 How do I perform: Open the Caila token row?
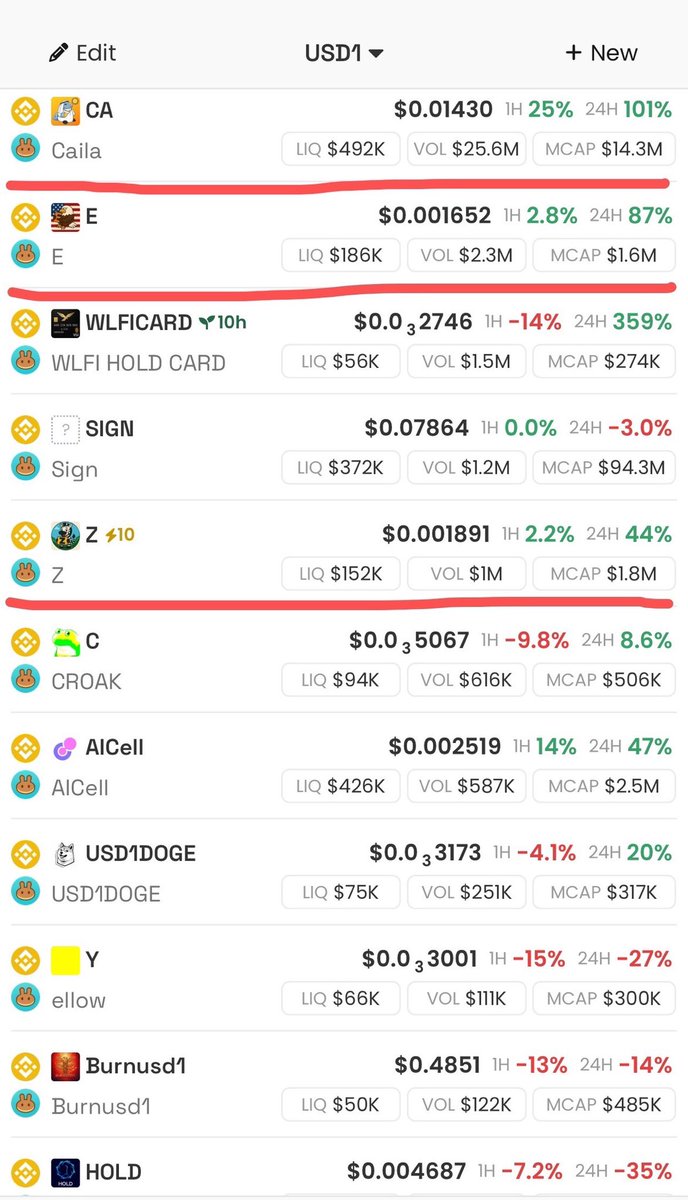point(344,132)
